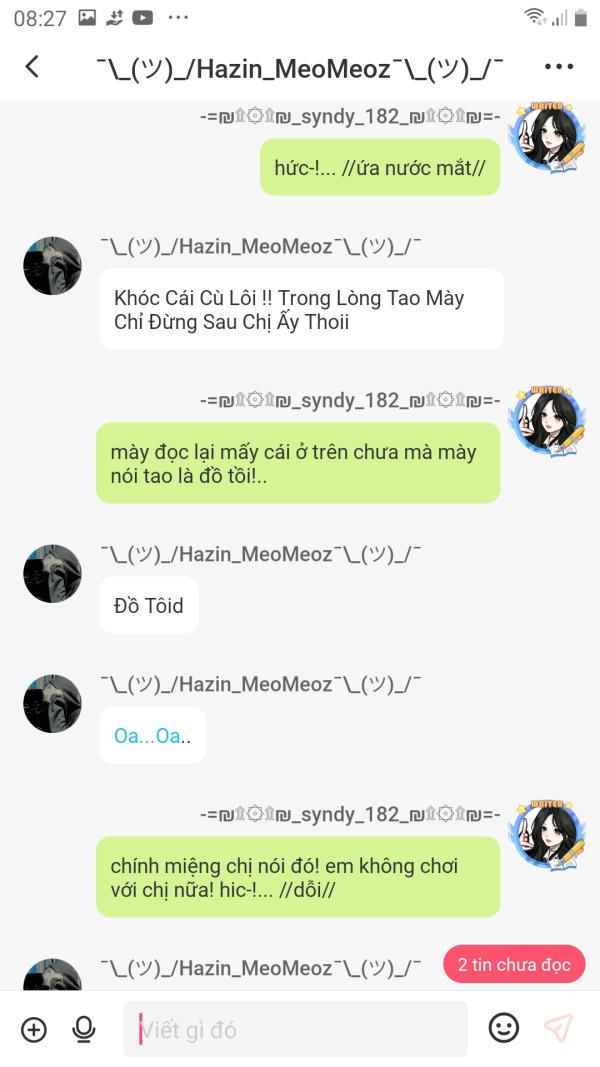Record a voice message with the microphone

[x=84, y=1029]
